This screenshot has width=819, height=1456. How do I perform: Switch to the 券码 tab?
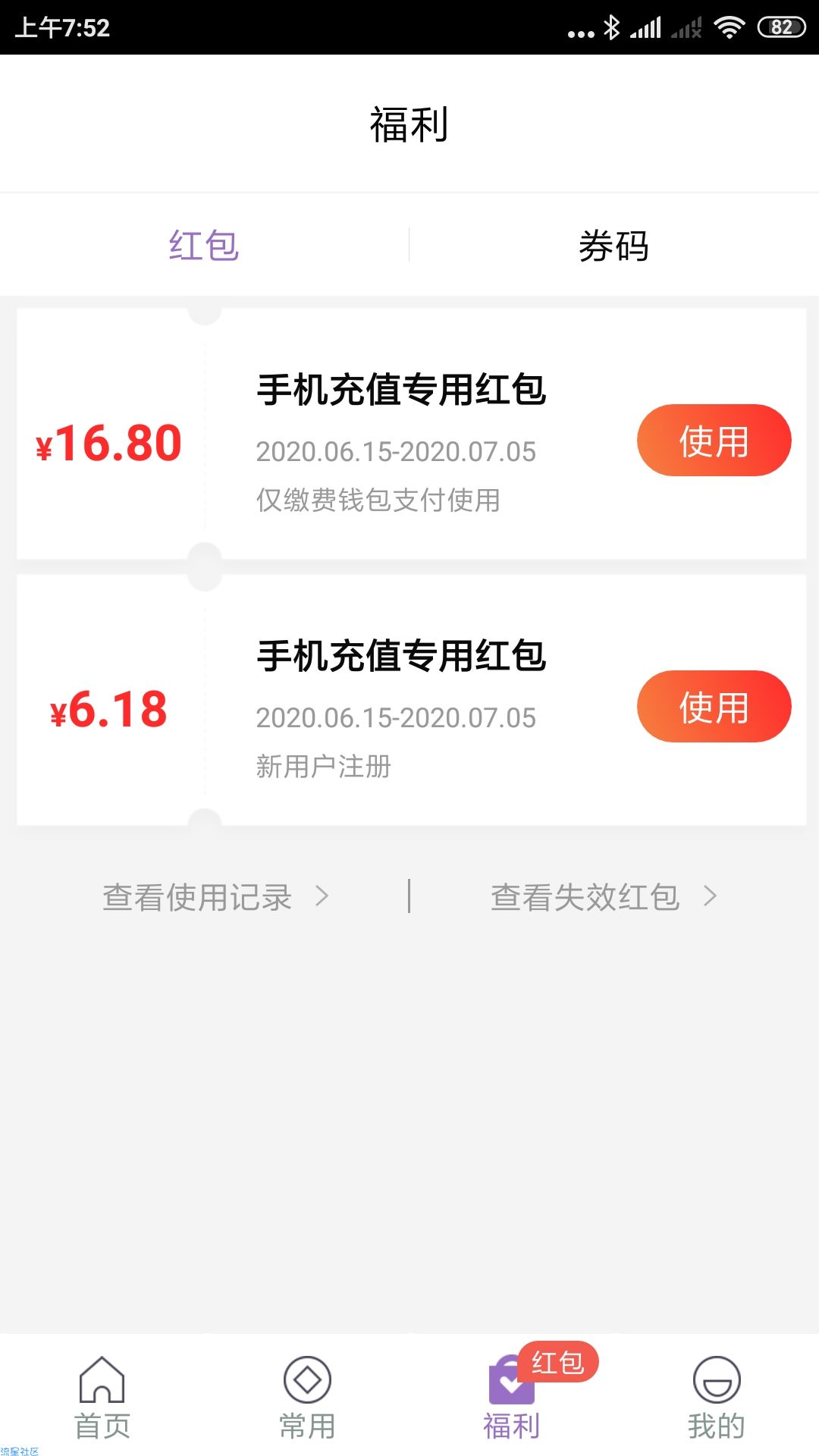[613, 246]
